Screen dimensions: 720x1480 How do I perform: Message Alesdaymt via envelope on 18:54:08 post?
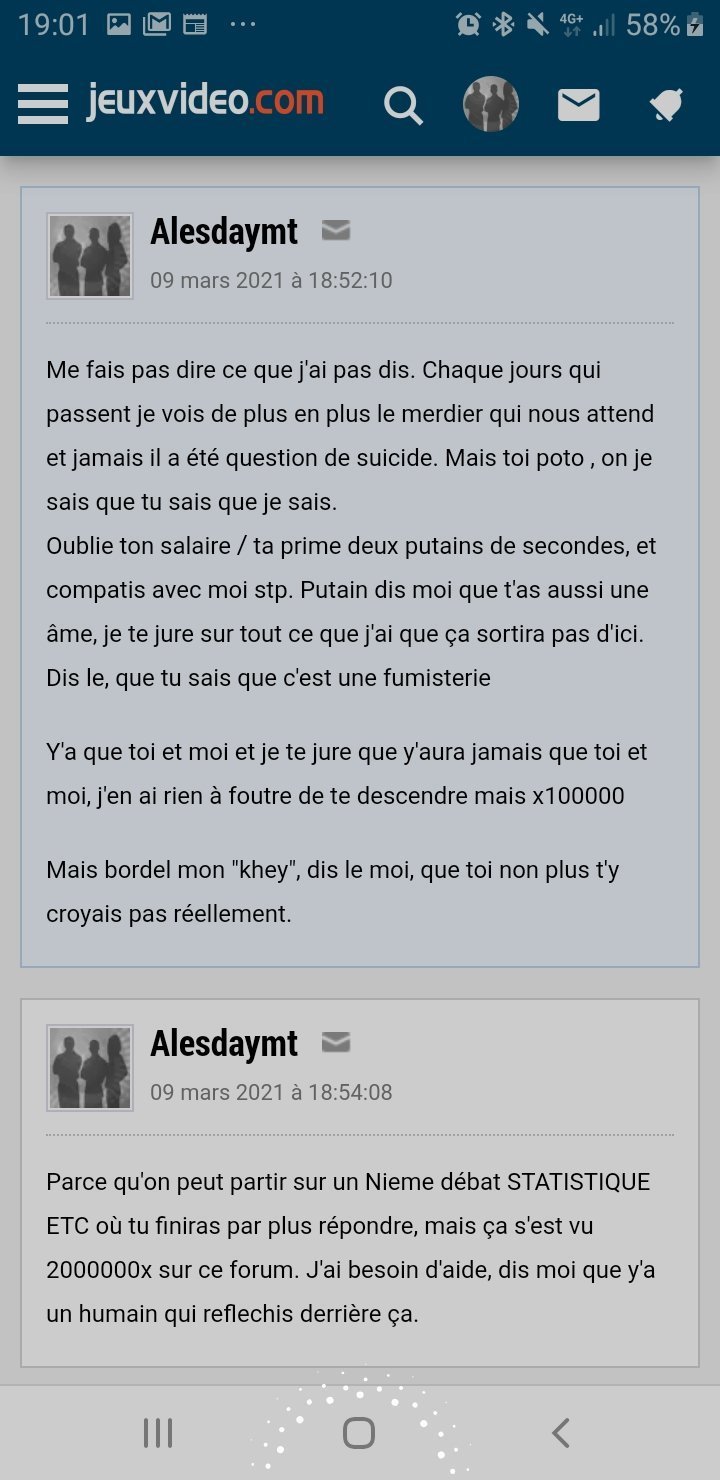335,1043
